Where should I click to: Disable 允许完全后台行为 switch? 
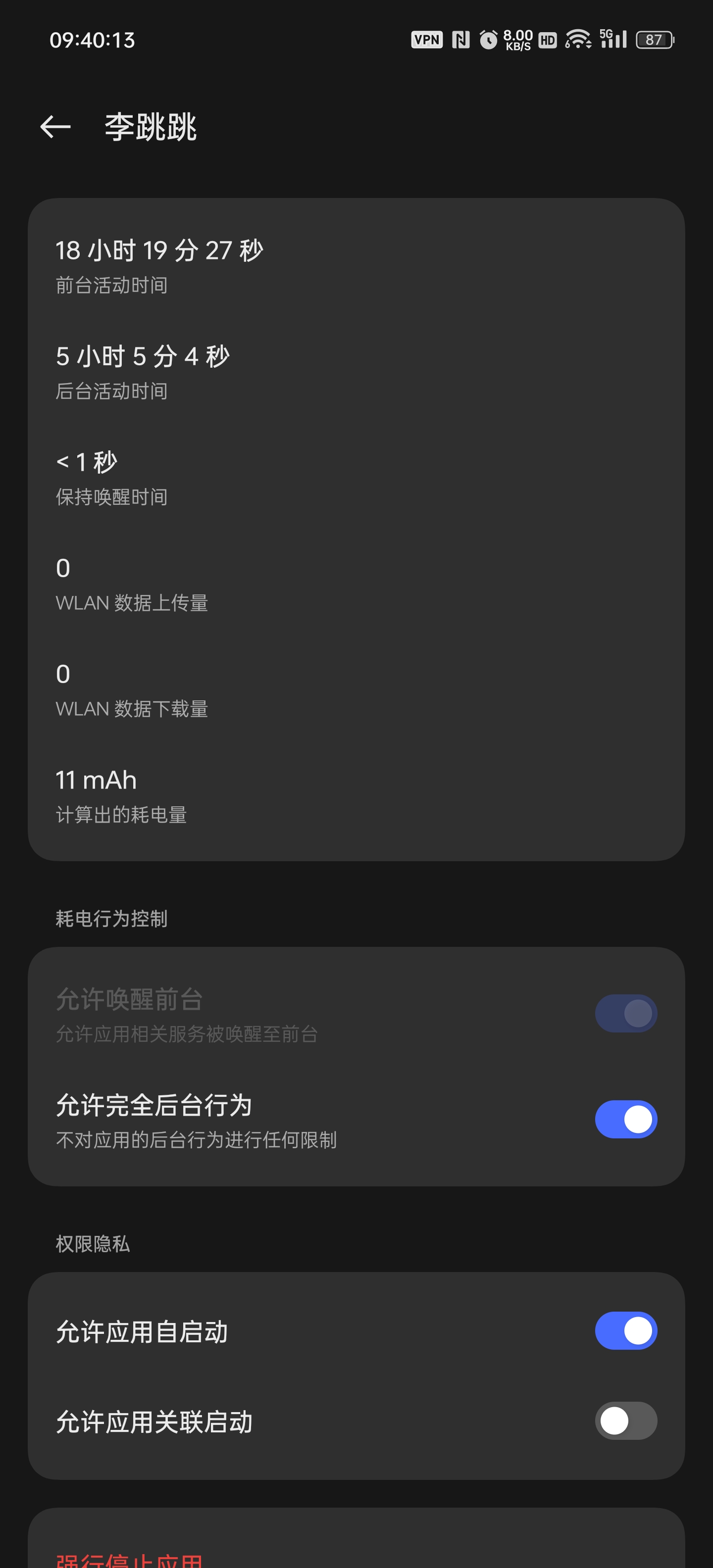tap(625, 1119)
